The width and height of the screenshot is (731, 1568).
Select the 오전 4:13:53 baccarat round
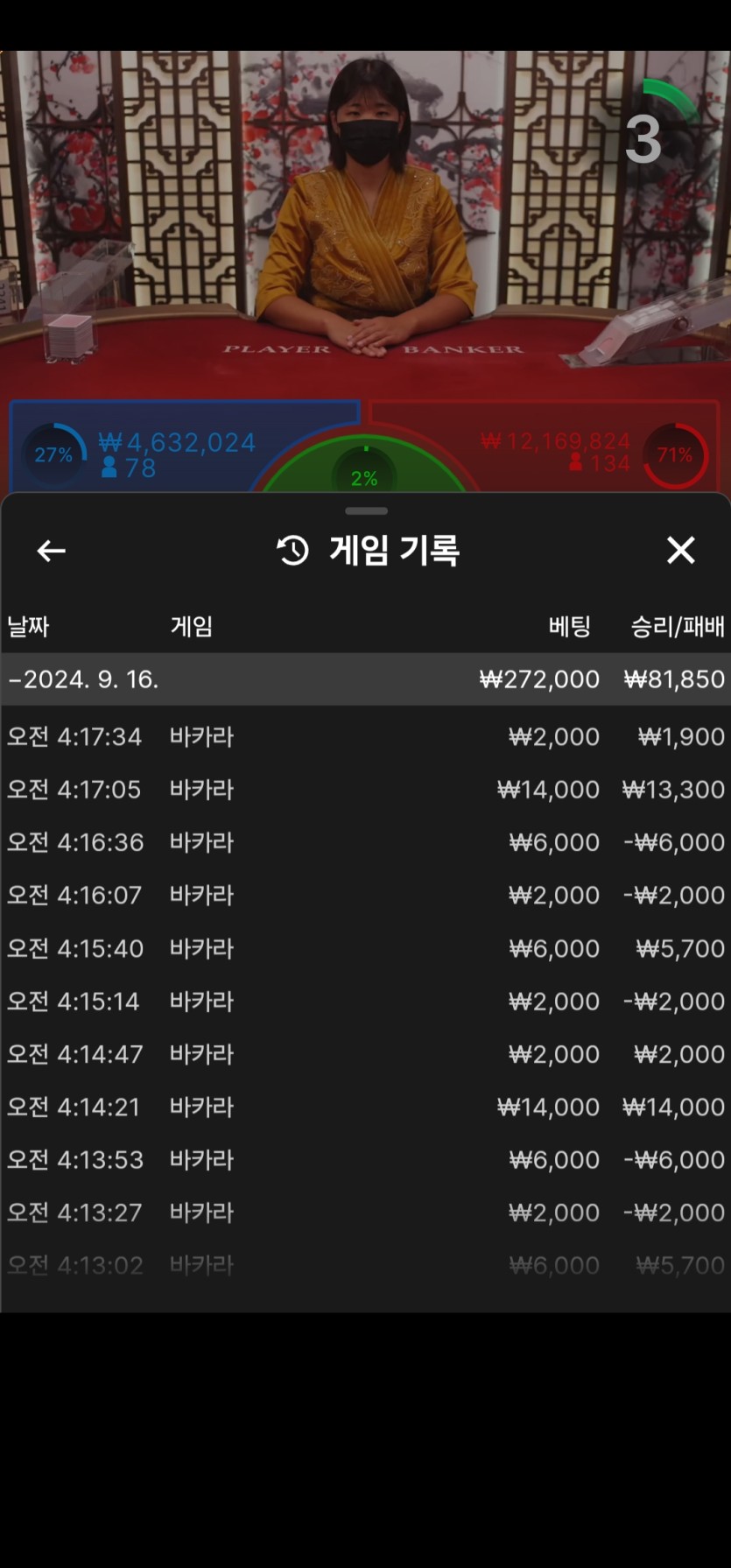365,1160
